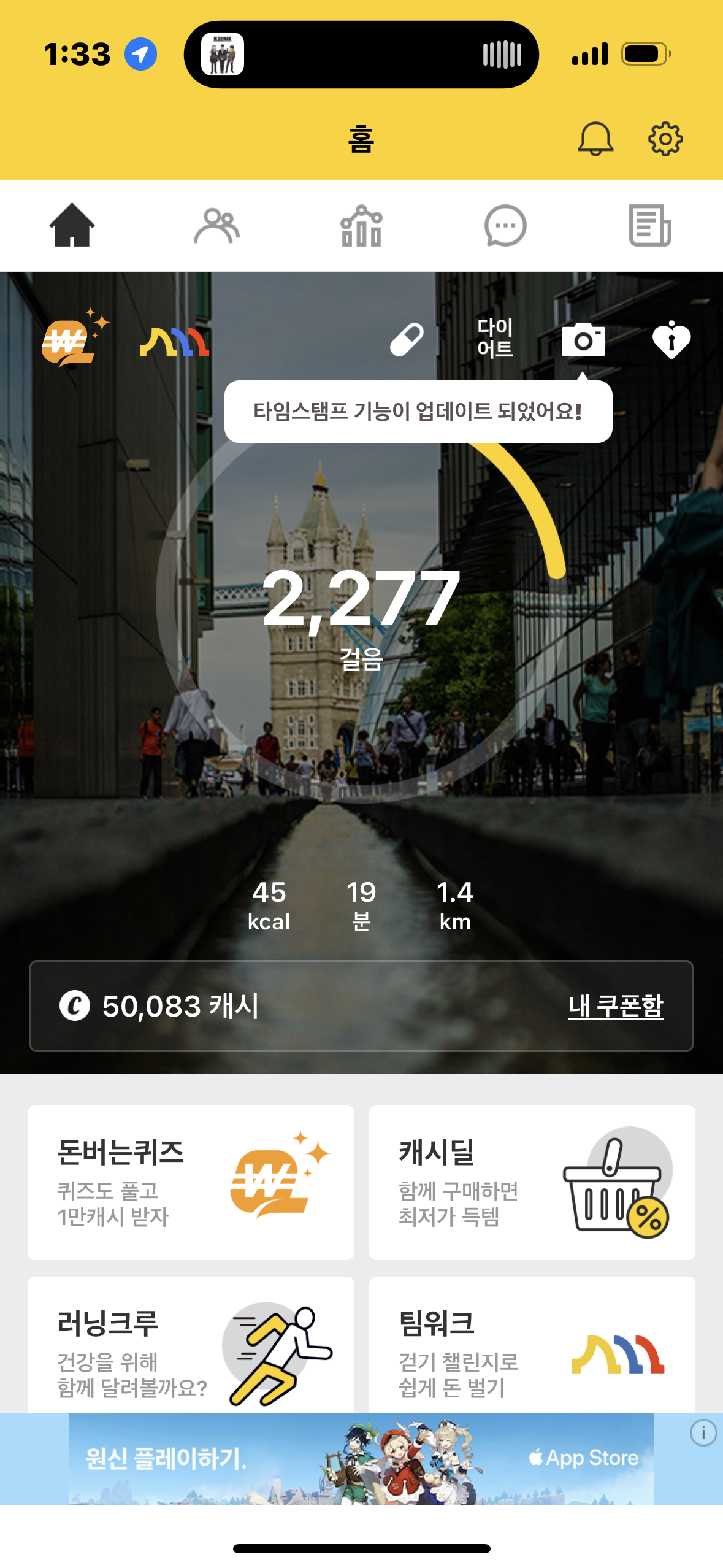Open the notifications bell
The height and width of the screenshot is (1568, 723).
click(595, 139)
